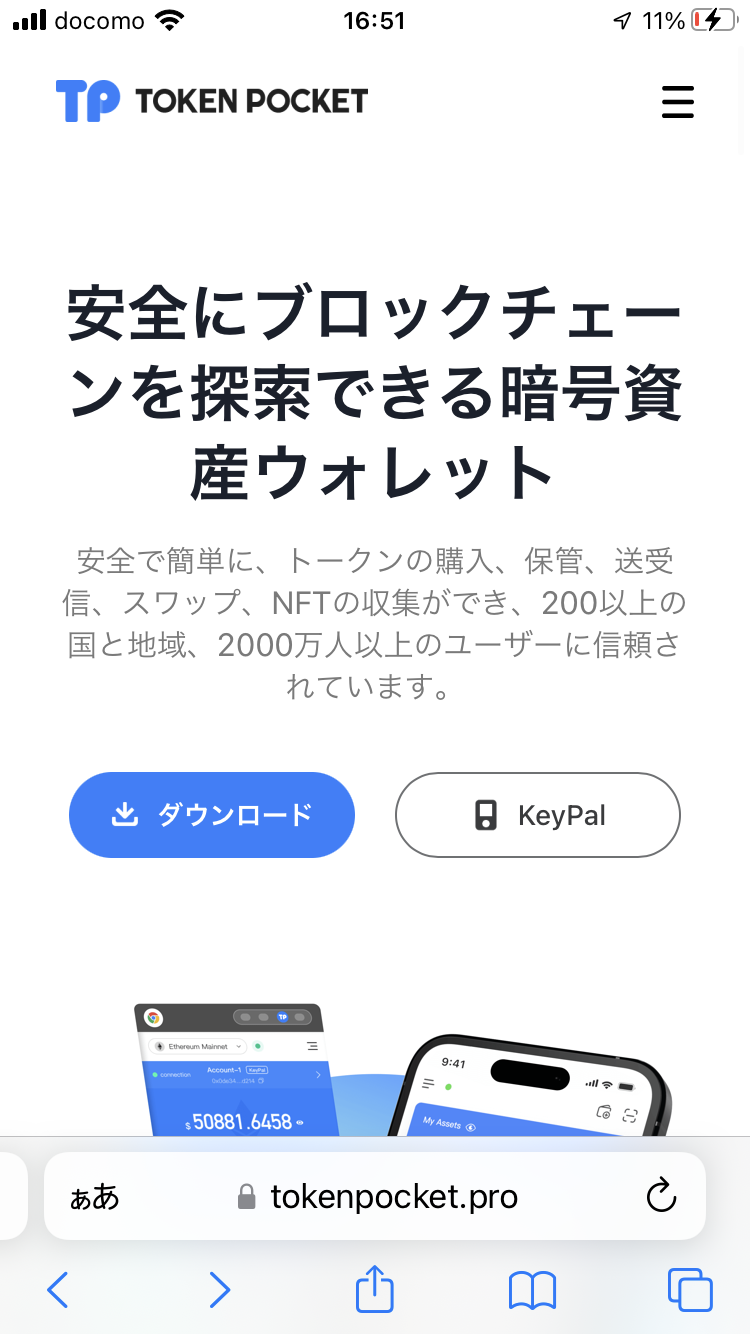
Task: Click the KeyPal button
Action: (537, 815)
